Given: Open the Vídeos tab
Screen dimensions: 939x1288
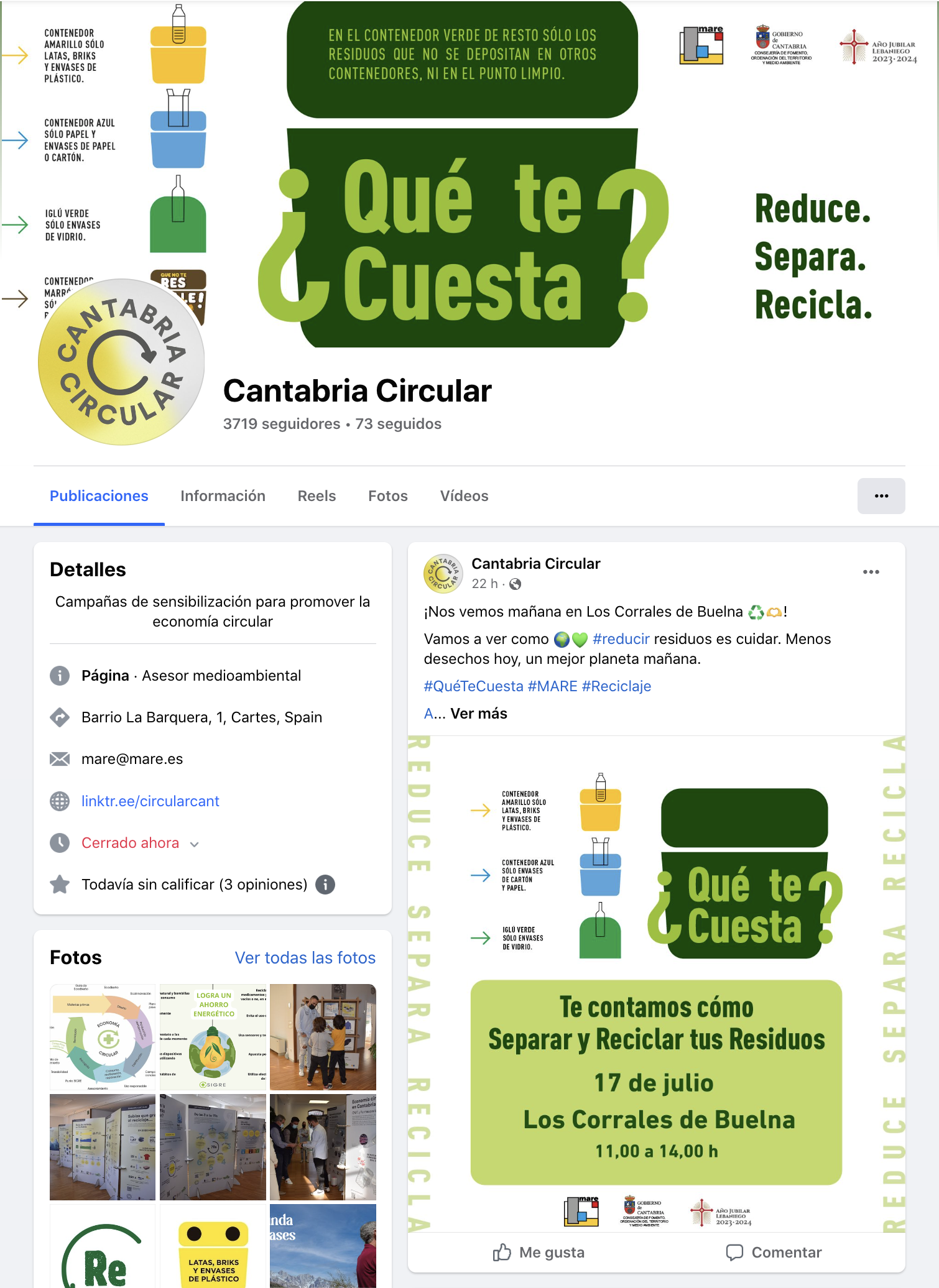Looking at the screenshot, I should point(464,496).
